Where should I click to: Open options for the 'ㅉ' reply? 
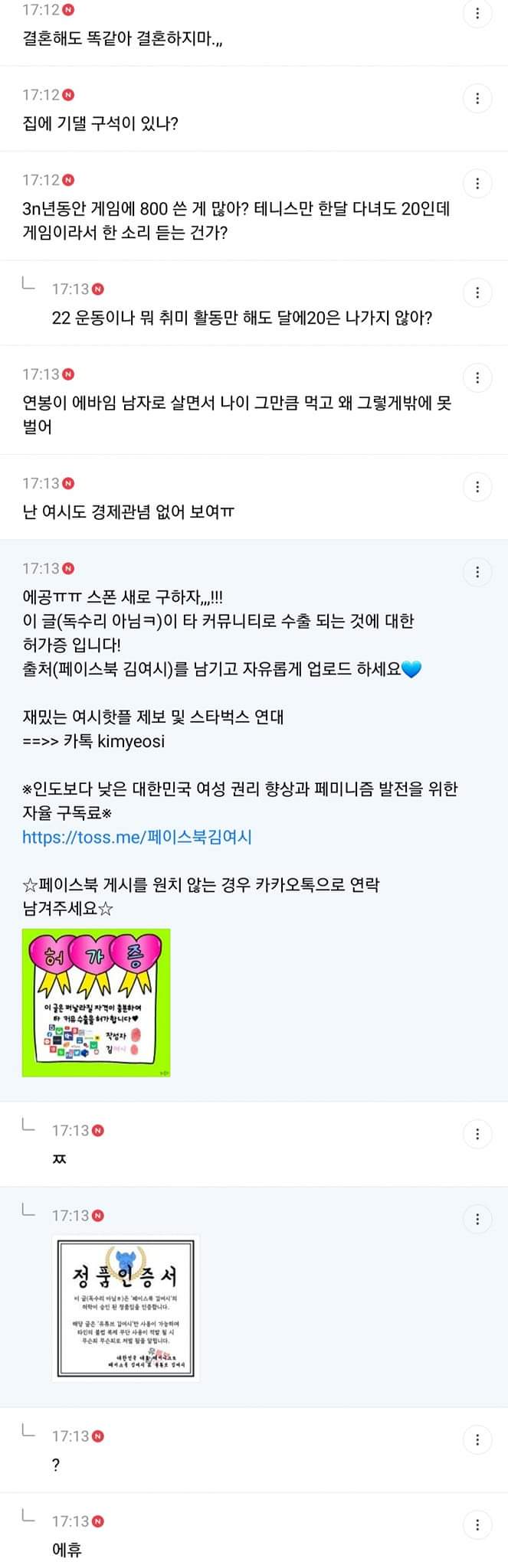pos(478,1133)
